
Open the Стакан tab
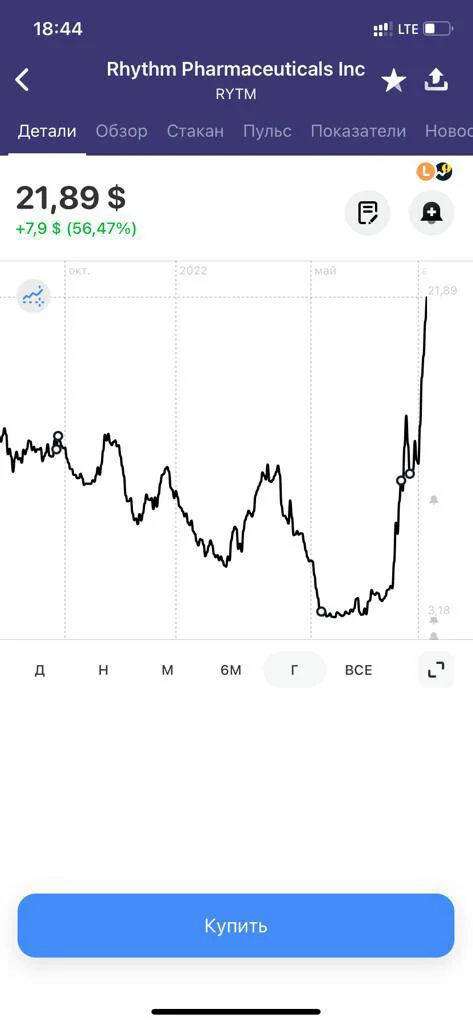pyautogui.click(x=195, y=131)
